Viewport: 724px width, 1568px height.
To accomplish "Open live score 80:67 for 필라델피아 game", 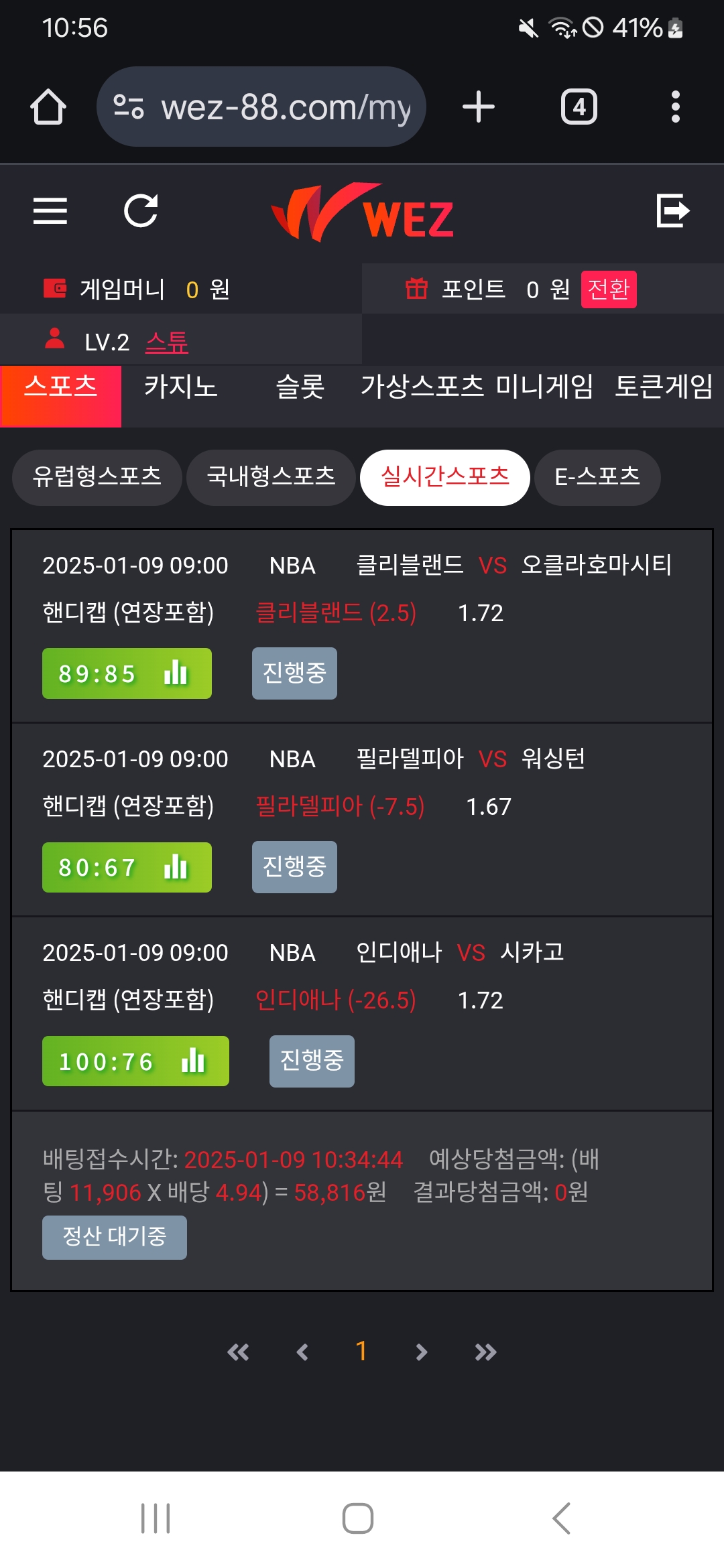I will tap(127, 867).
